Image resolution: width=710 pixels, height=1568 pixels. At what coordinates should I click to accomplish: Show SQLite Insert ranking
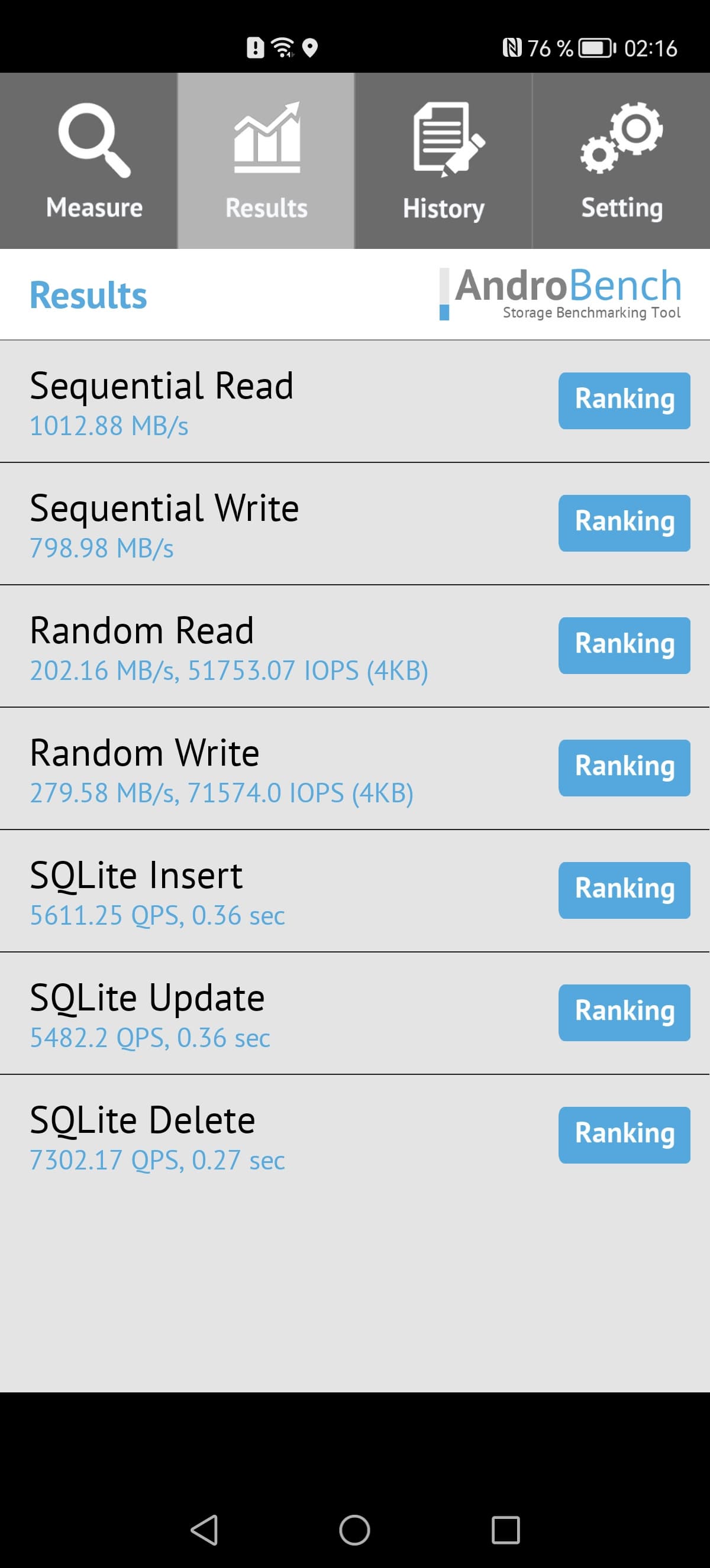coord(624,890)
